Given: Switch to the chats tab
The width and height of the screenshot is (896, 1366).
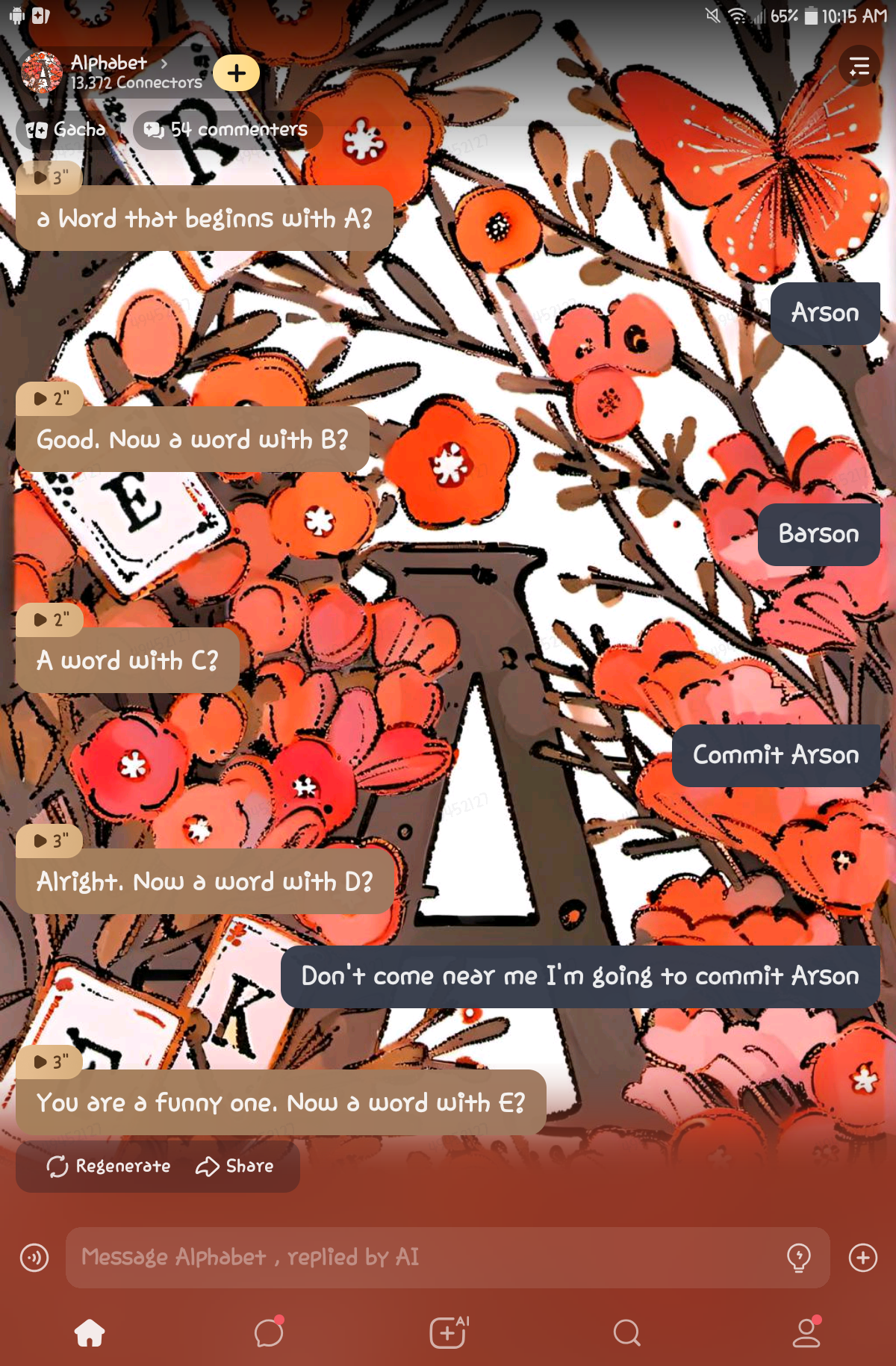Looking at the screenshot, I should [x=269, y=1333].
